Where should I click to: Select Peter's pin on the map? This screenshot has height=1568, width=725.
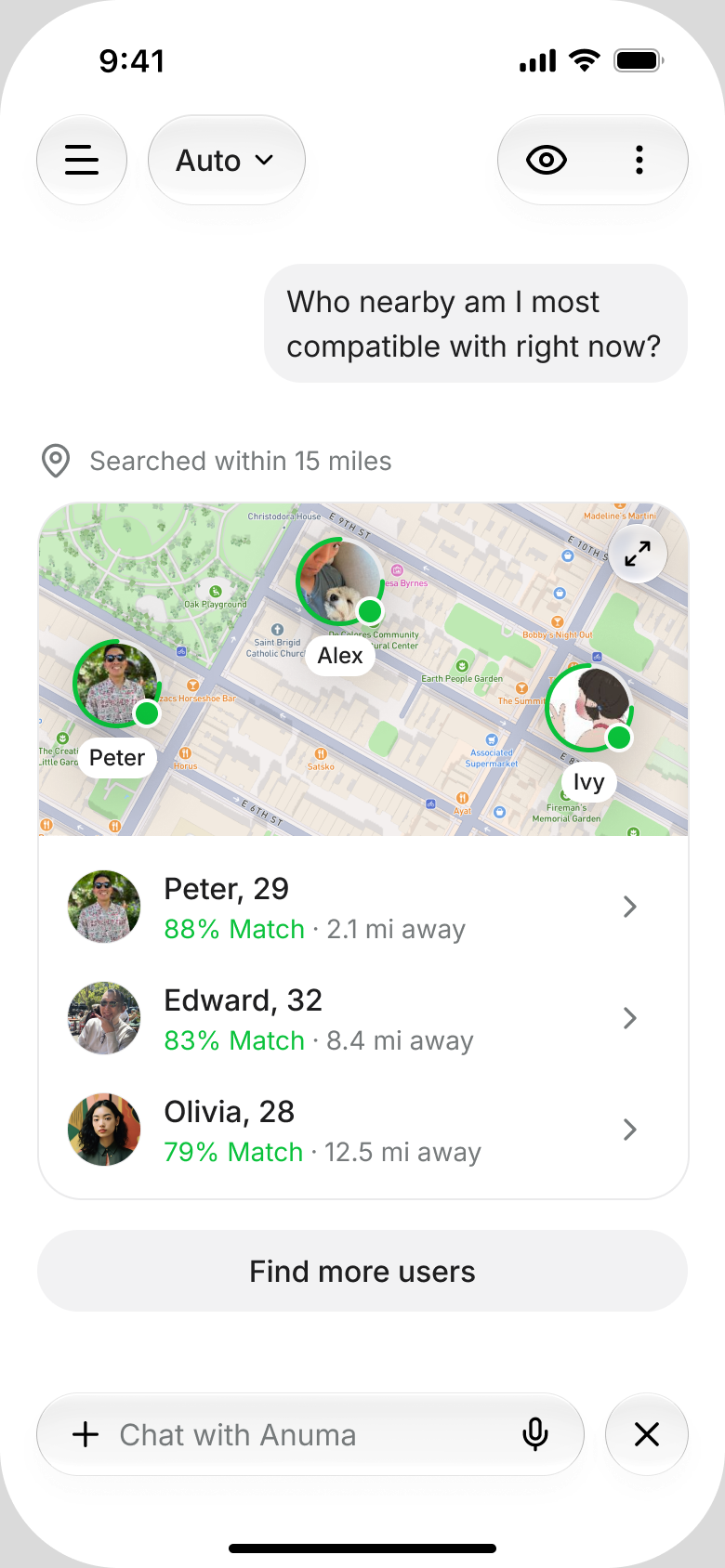click(117, 685)
